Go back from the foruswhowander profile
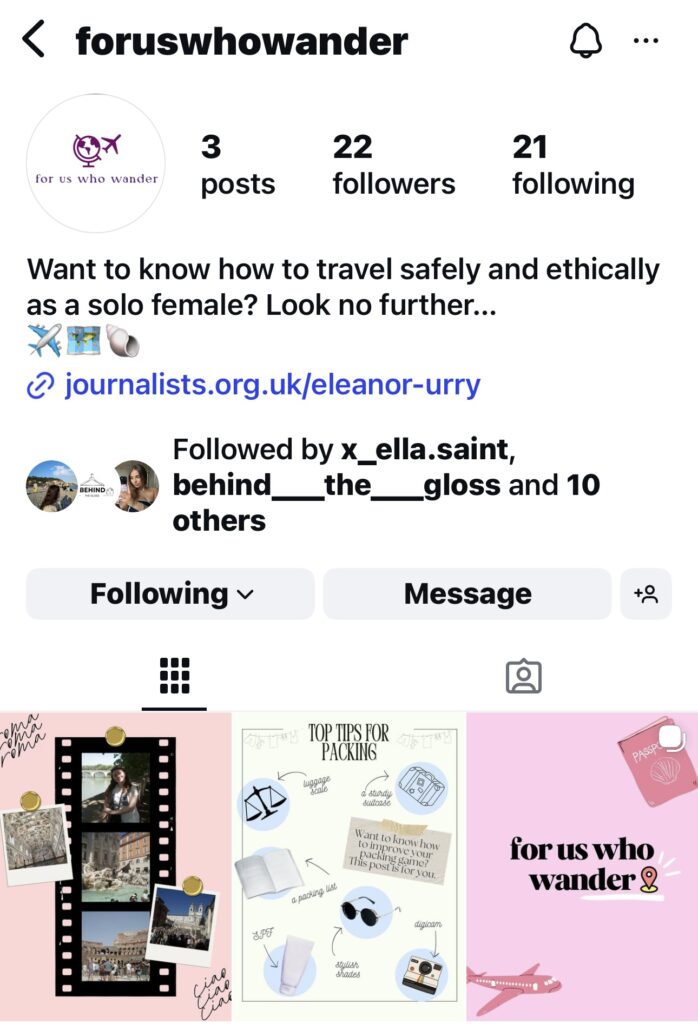698x1024 pixels. pos(34,41)
